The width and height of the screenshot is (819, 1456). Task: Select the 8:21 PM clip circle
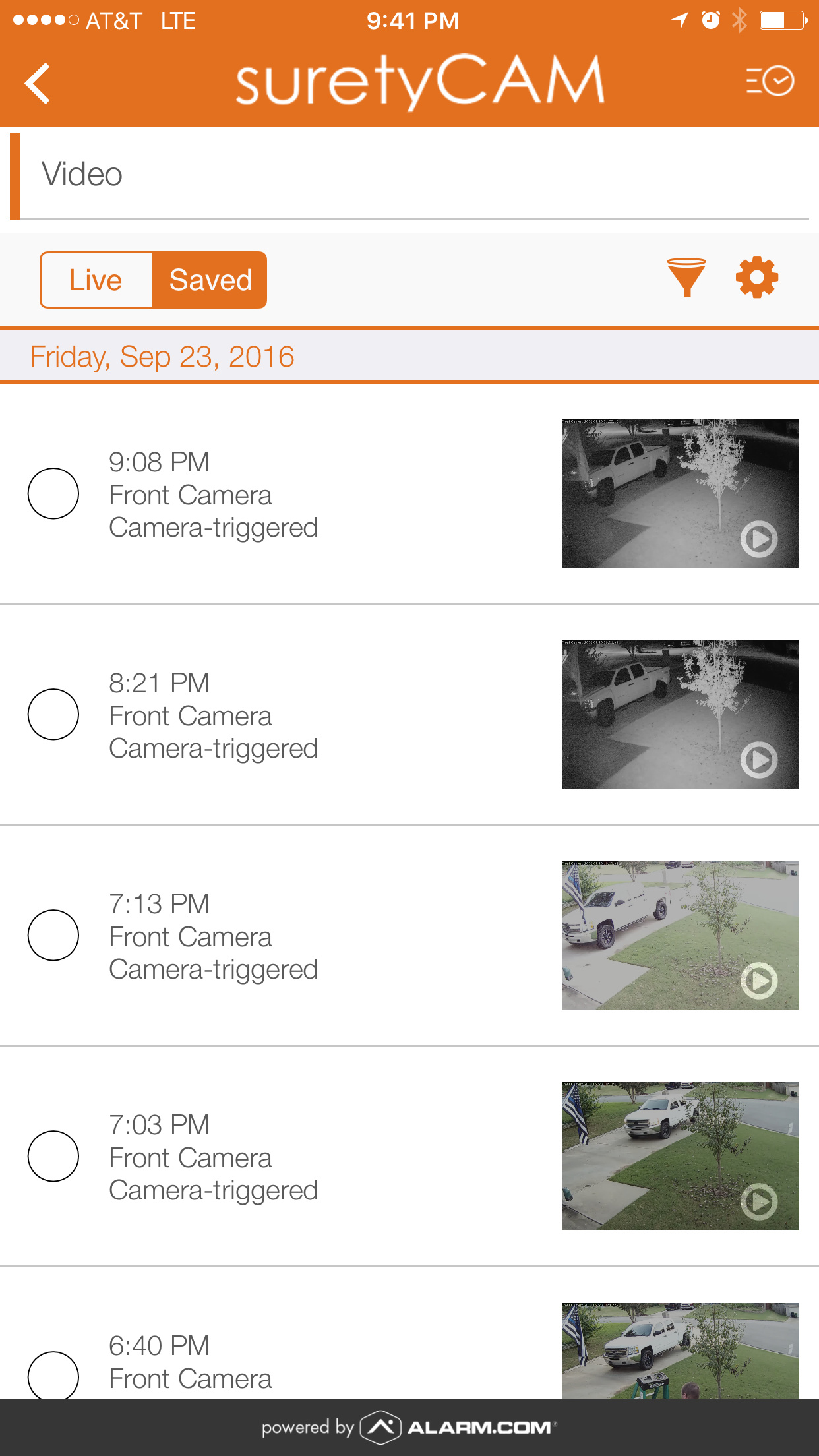53,714
